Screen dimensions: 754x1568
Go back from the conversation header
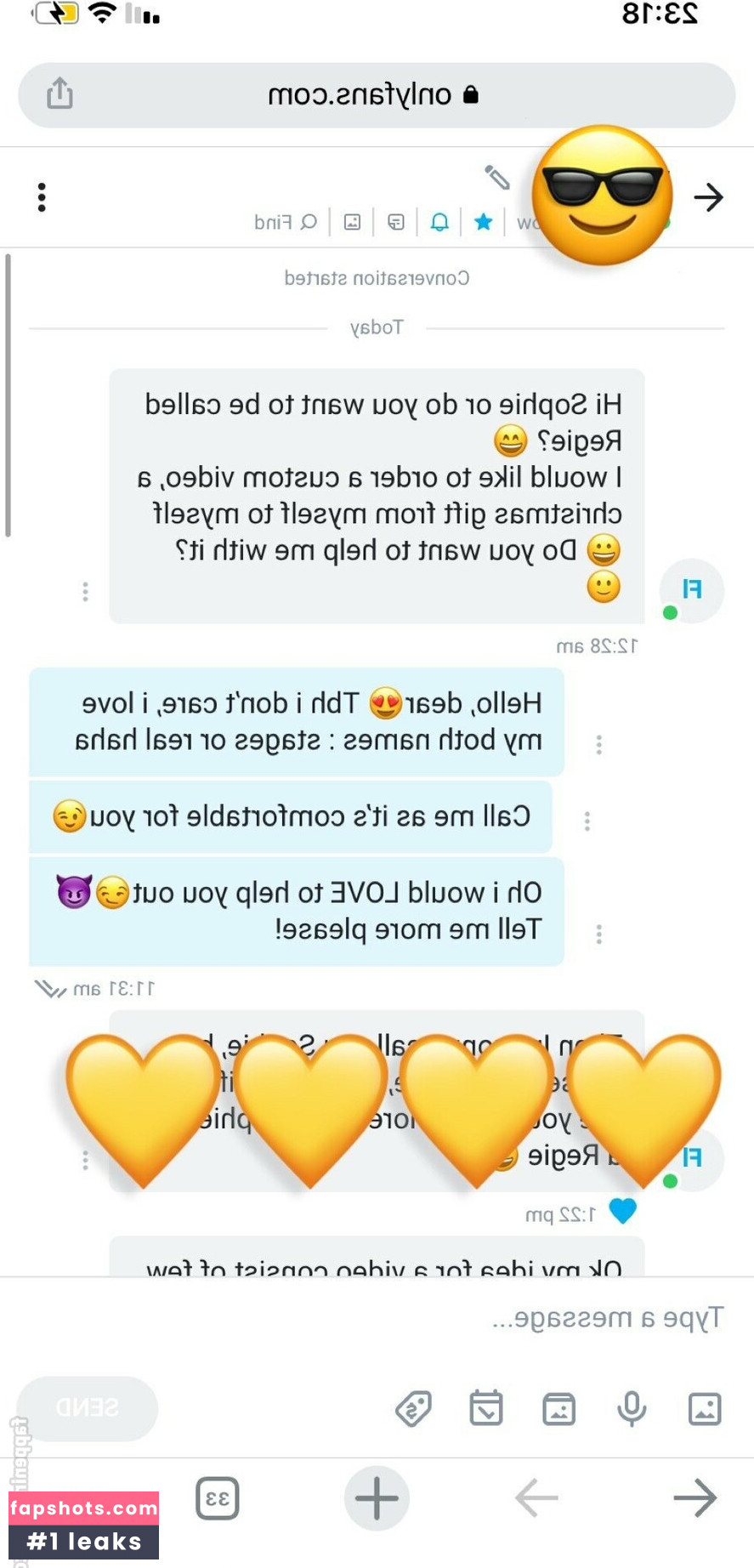[707, 197]
